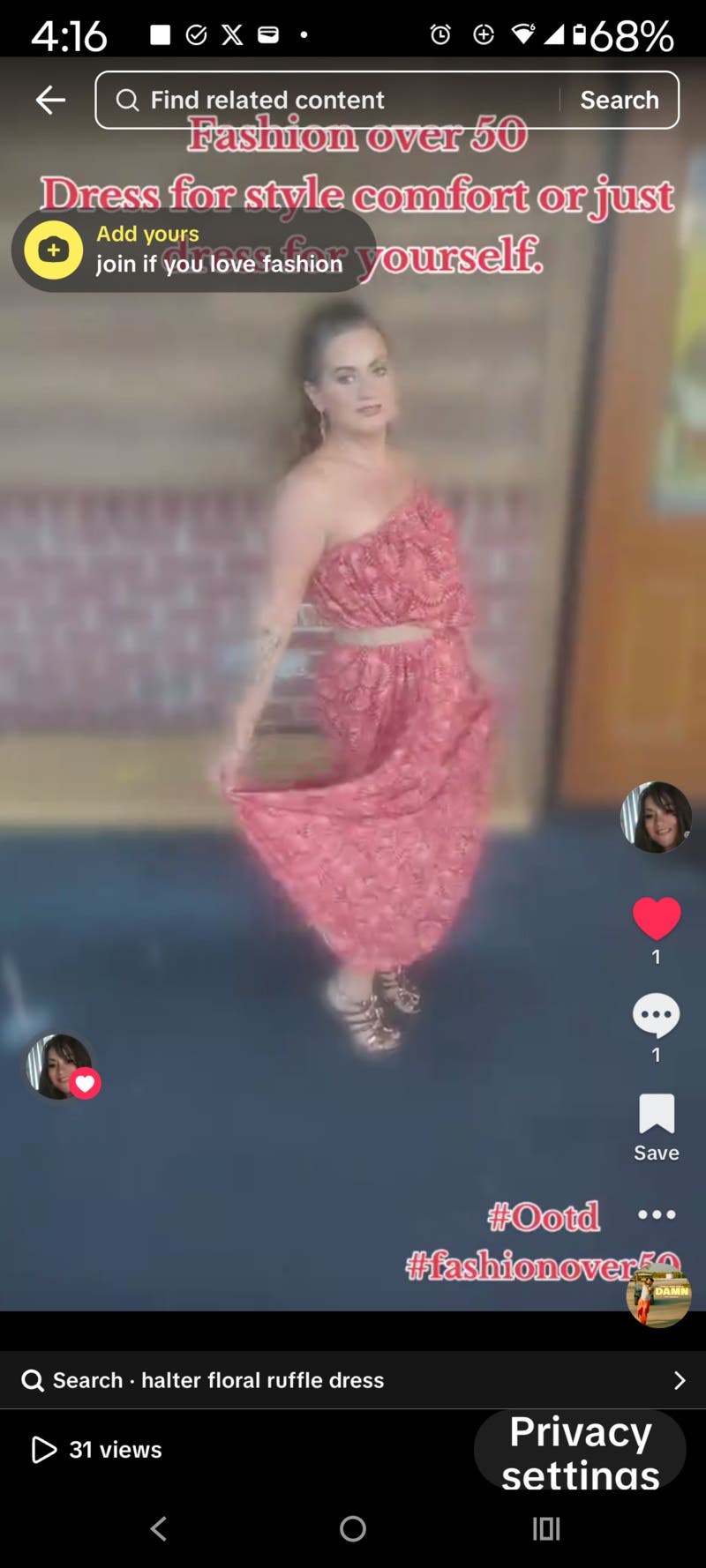This screenshot has width=706, height=1568.
Task: Open the spinning sound disc
Action: (658, 1295)
